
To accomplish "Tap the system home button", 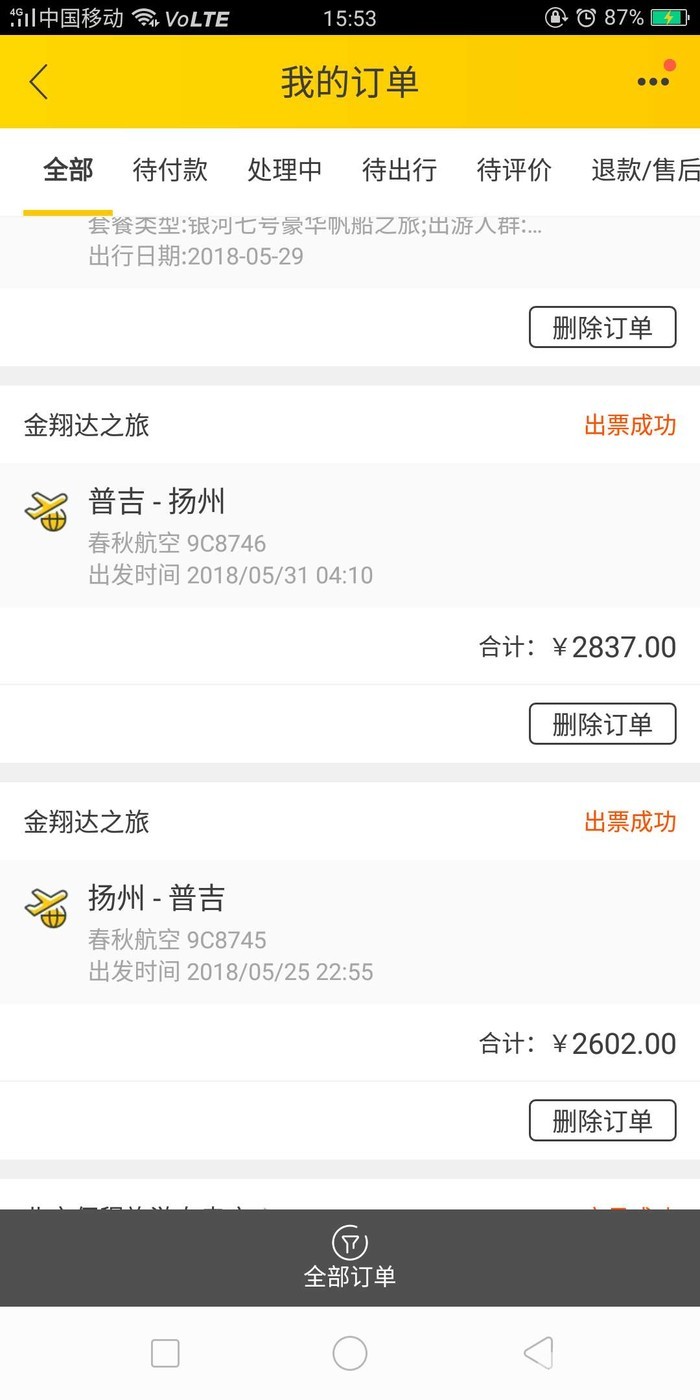I will [x=350, y=1353].
